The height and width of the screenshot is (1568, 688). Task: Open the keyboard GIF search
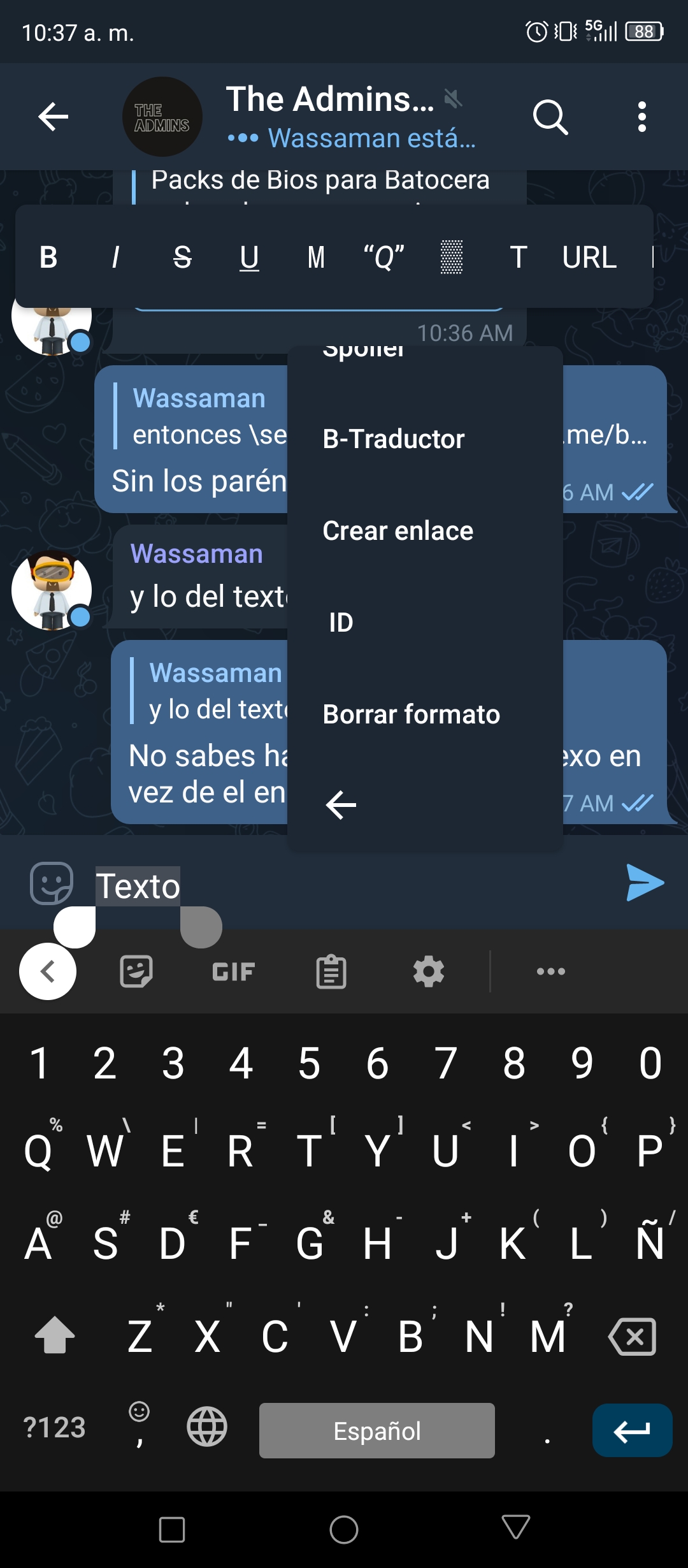[233, 972]
